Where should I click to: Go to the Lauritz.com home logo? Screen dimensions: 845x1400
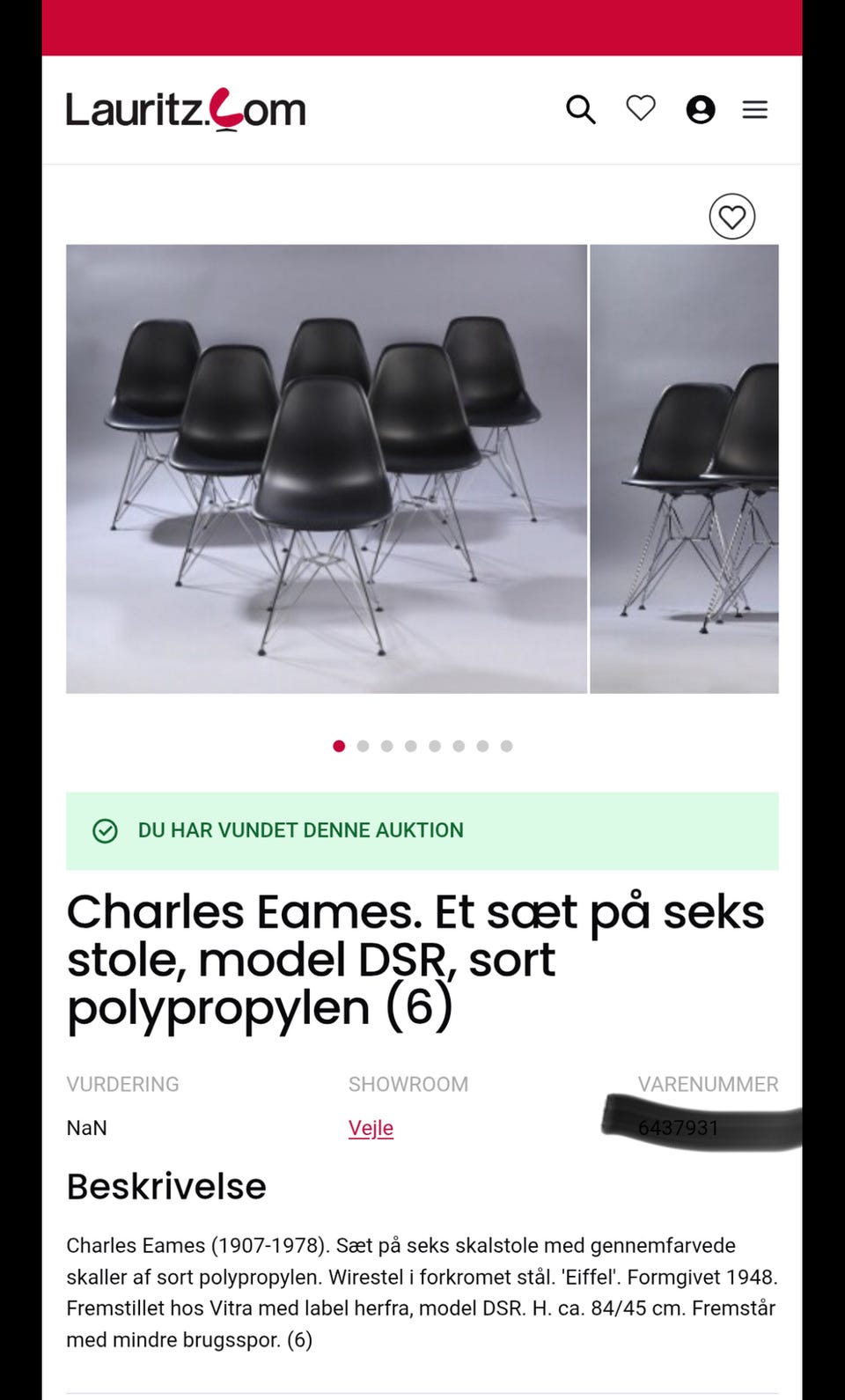coord(186,110)
